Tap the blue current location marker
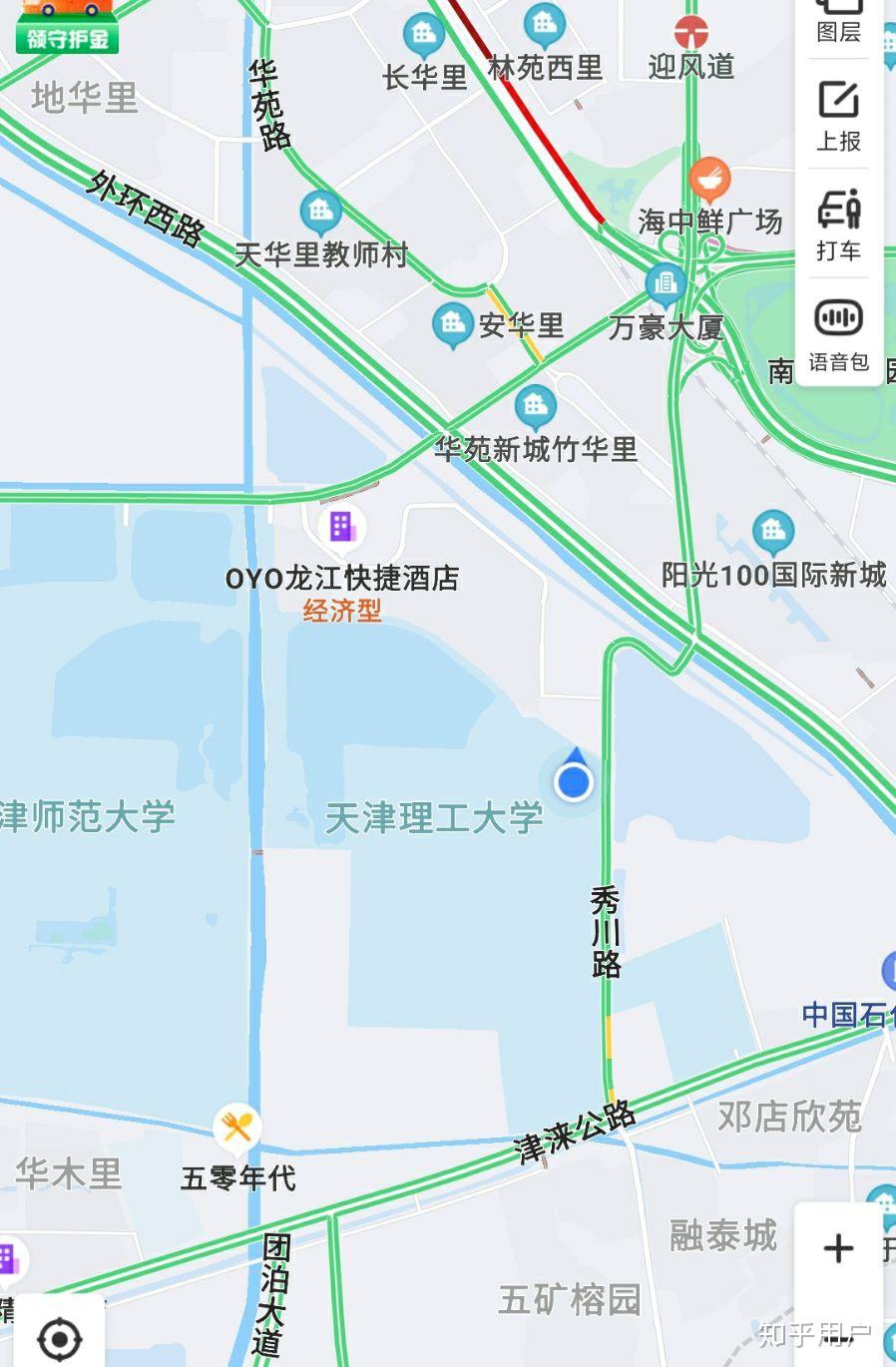 click(572, 782)
